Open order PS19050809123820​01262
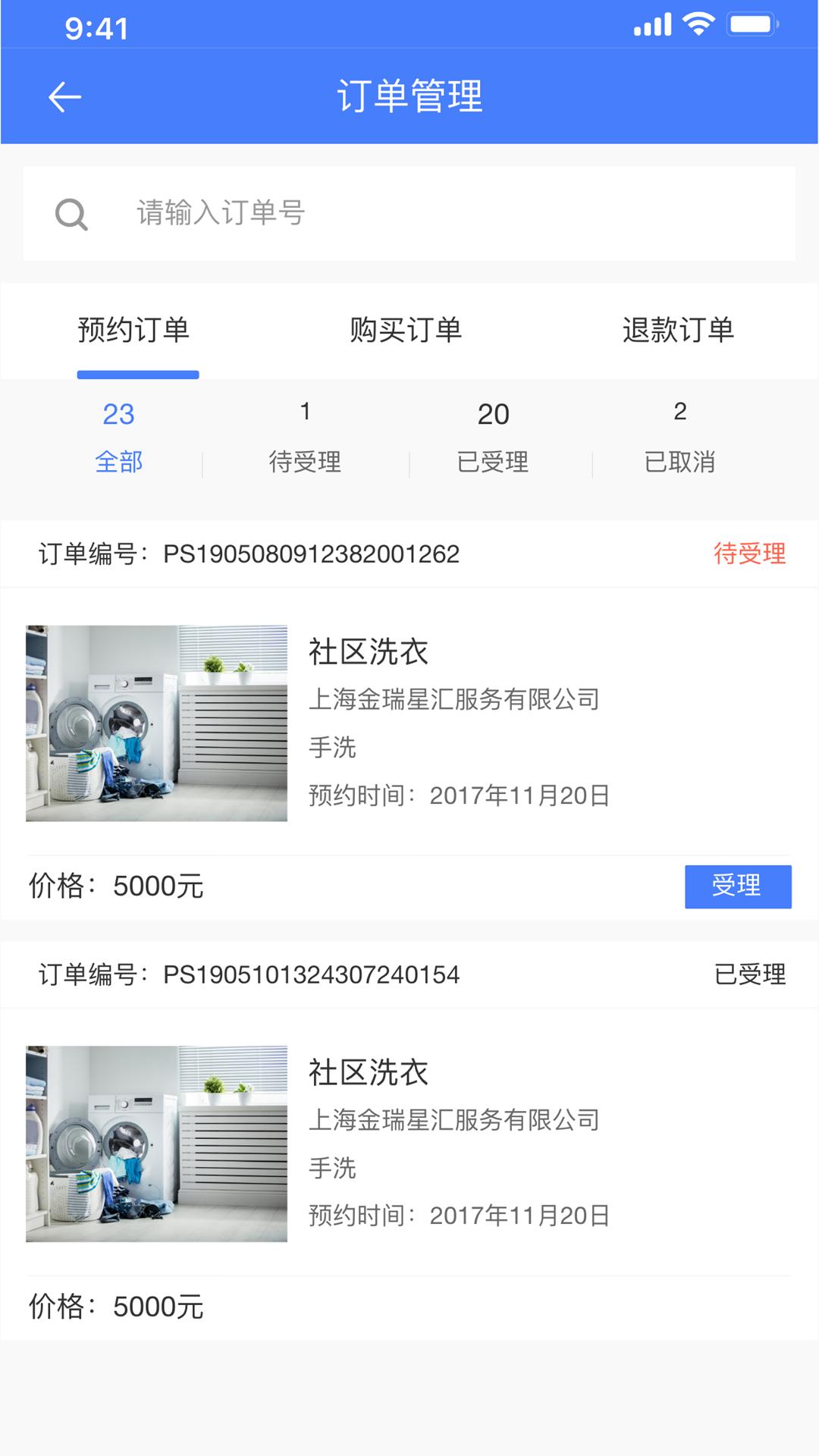Viewport: 819px width, 1456px height. [x=409, y=722]
